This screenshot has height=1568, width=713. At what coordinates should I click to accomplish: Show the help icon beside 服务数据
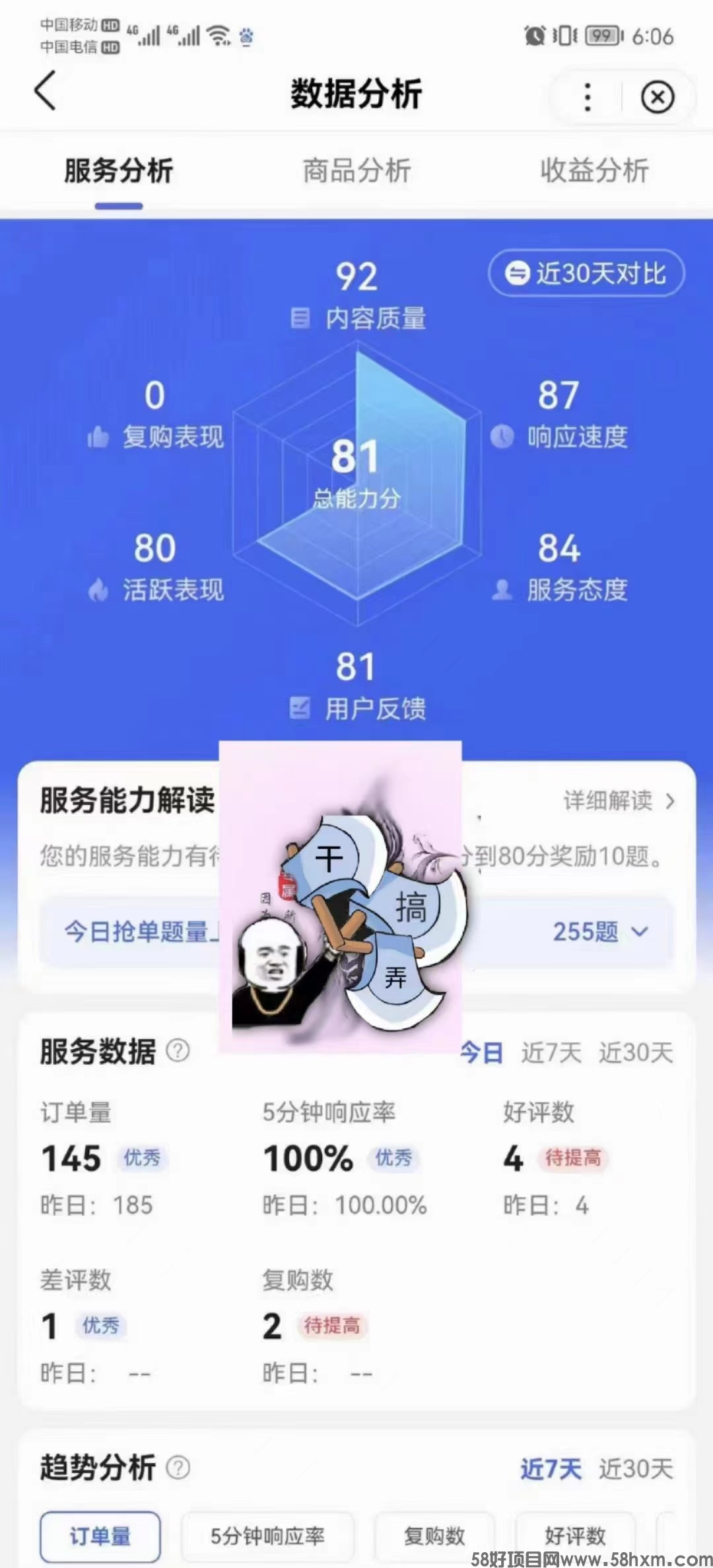click(178, 1050)
